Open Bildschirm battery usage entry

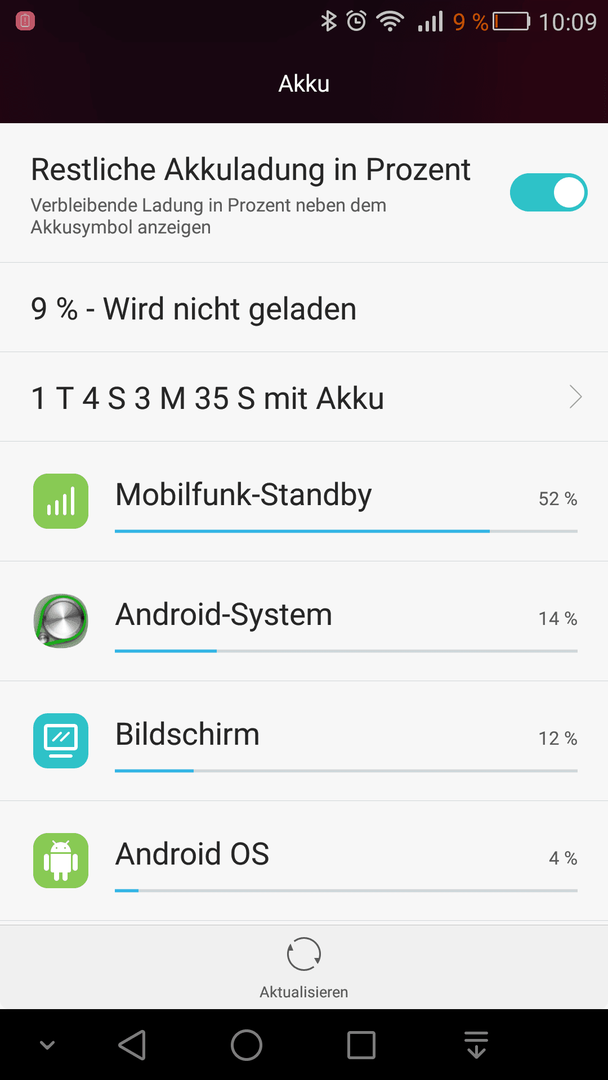304,741
